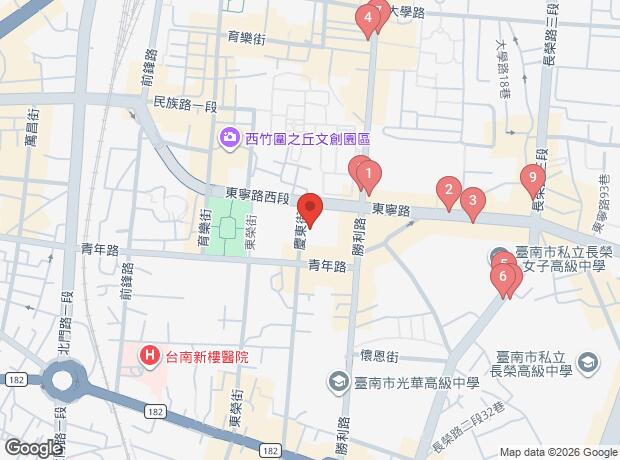Image resolution: width=620 pixels, height=460 pixels.
Task: Open map pin number 3
Action: click(472, 201)
